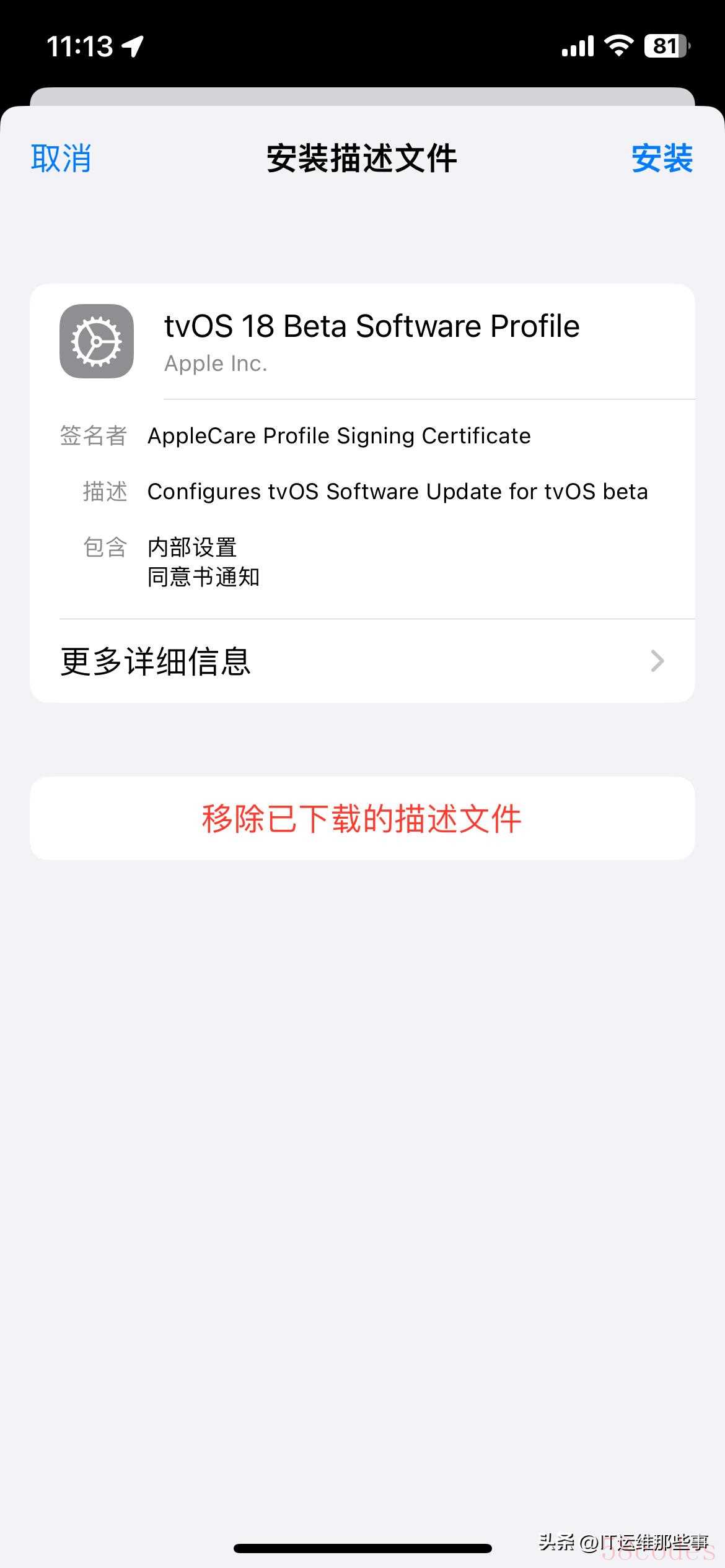Image resolution: width=725 pixels, height=1568 pixels.
Task: Select 移除已下载的描述文件 to remove the profile
Action: 362,819
